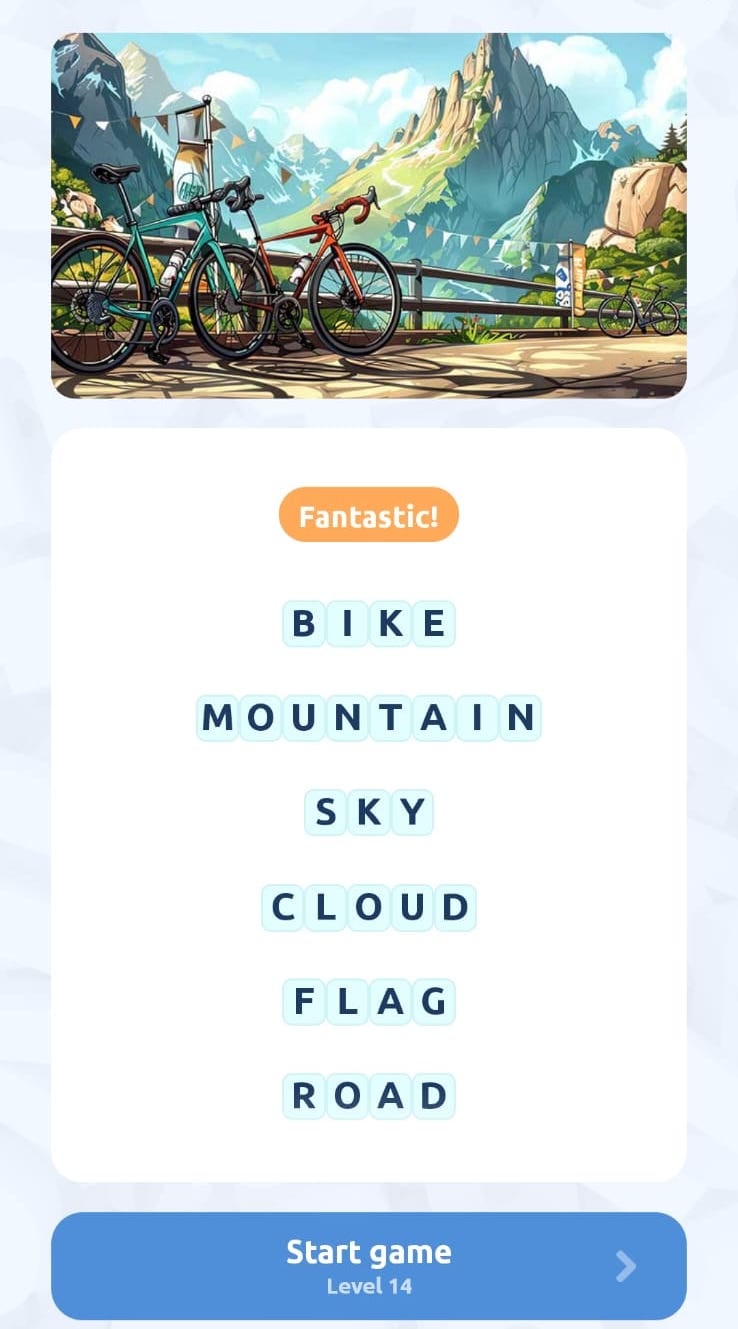Start the Level 14 game
This screenshot has height=1329, width=738.
[x=368, y=1265]
